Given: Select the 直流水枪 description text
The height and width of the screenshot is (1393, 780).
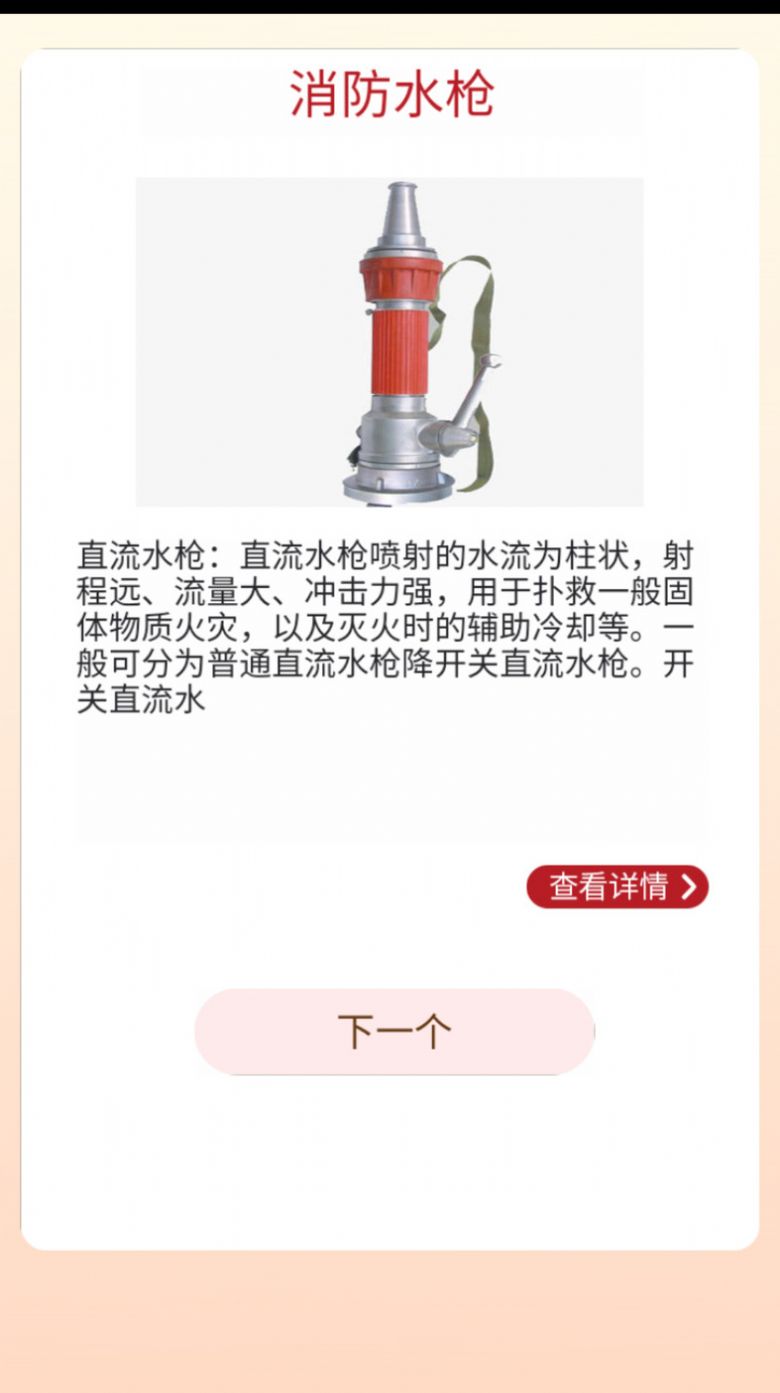Looking at the screenshot, I should [x=390, y=625].
